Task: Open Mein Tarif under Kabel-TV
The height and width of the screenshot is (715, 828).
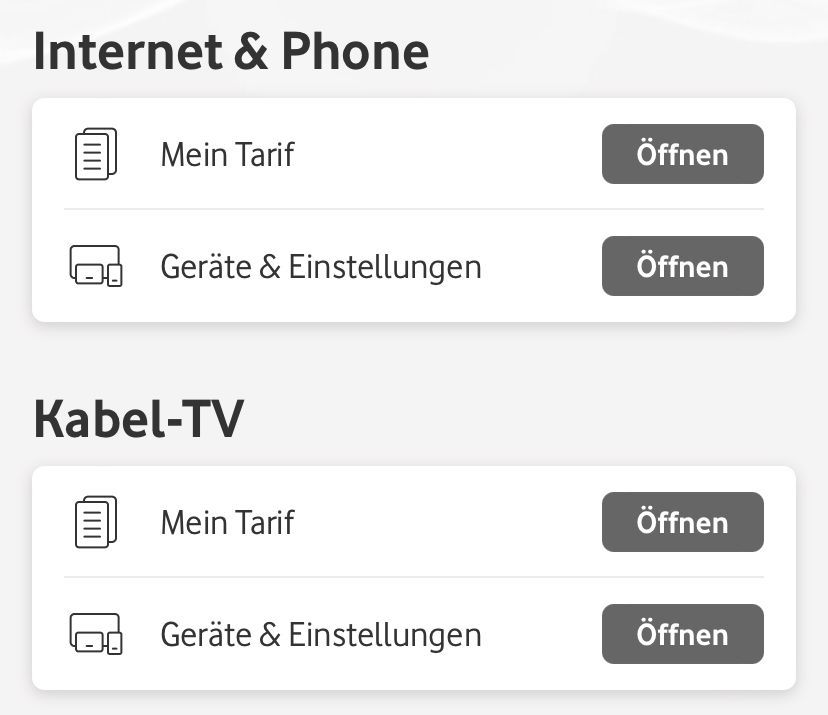Action: pyautogui.click(x=682, y=522)
